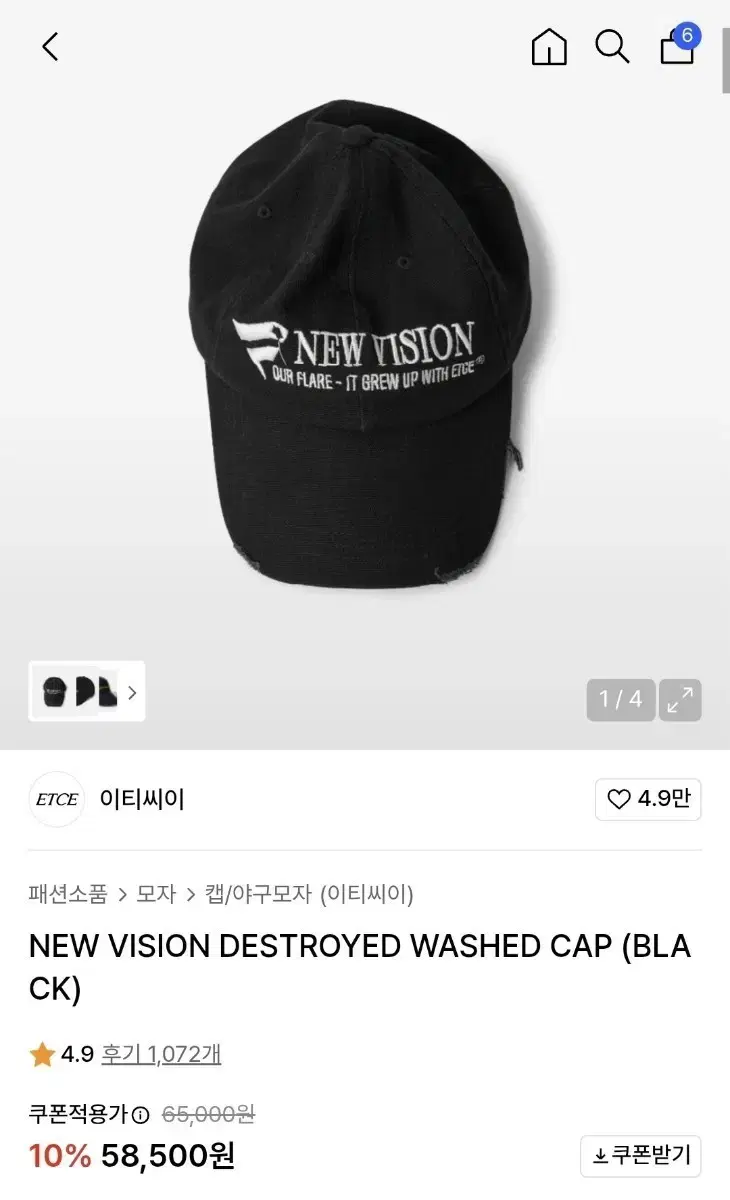Tap the orange star rating icon
This screenshot has width=730, height=1200.
[42, 1053]
